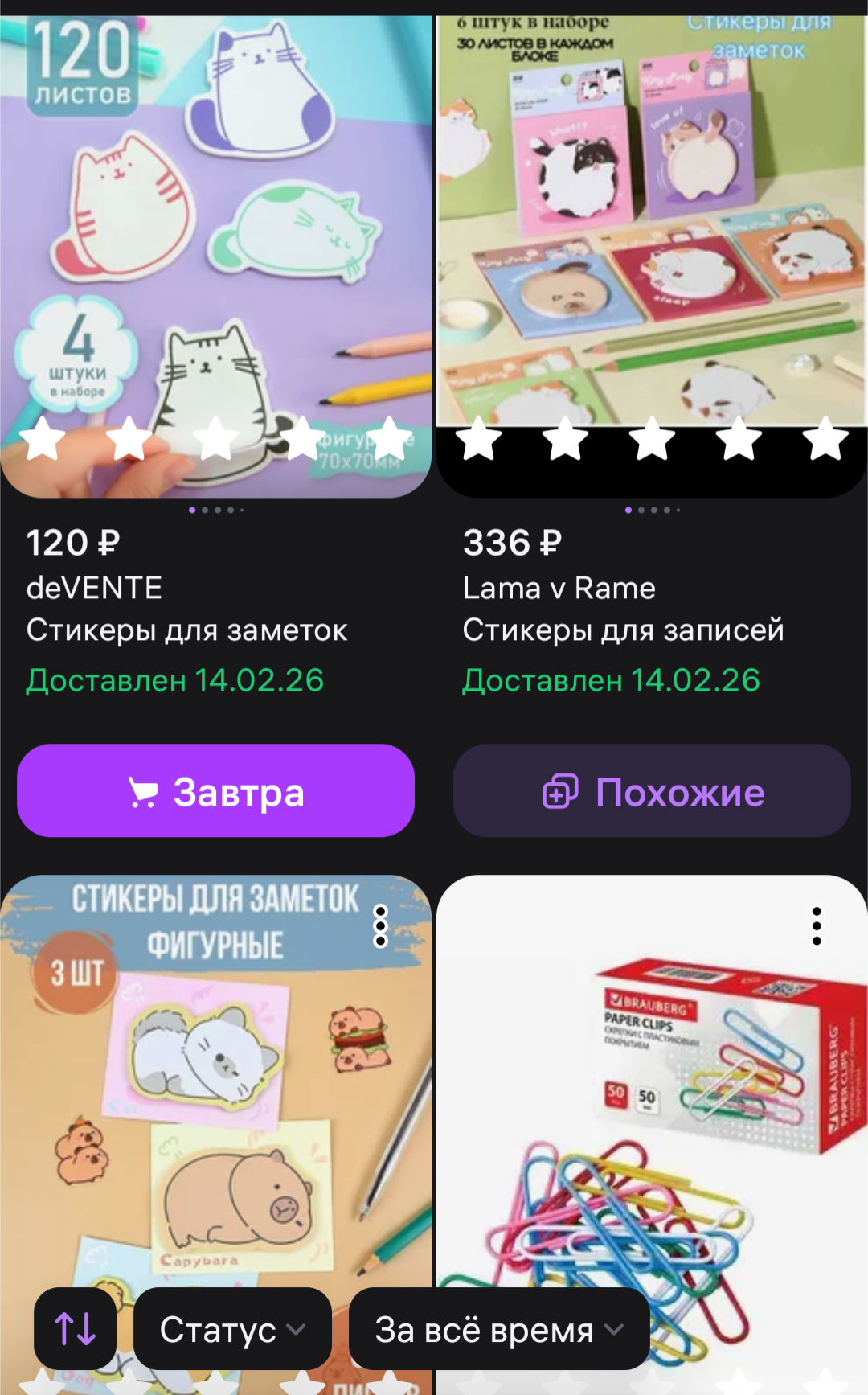The image size is (868, 1395).
Task: Add deVENTE stickers to cart via Завтра
Action: 215,791
